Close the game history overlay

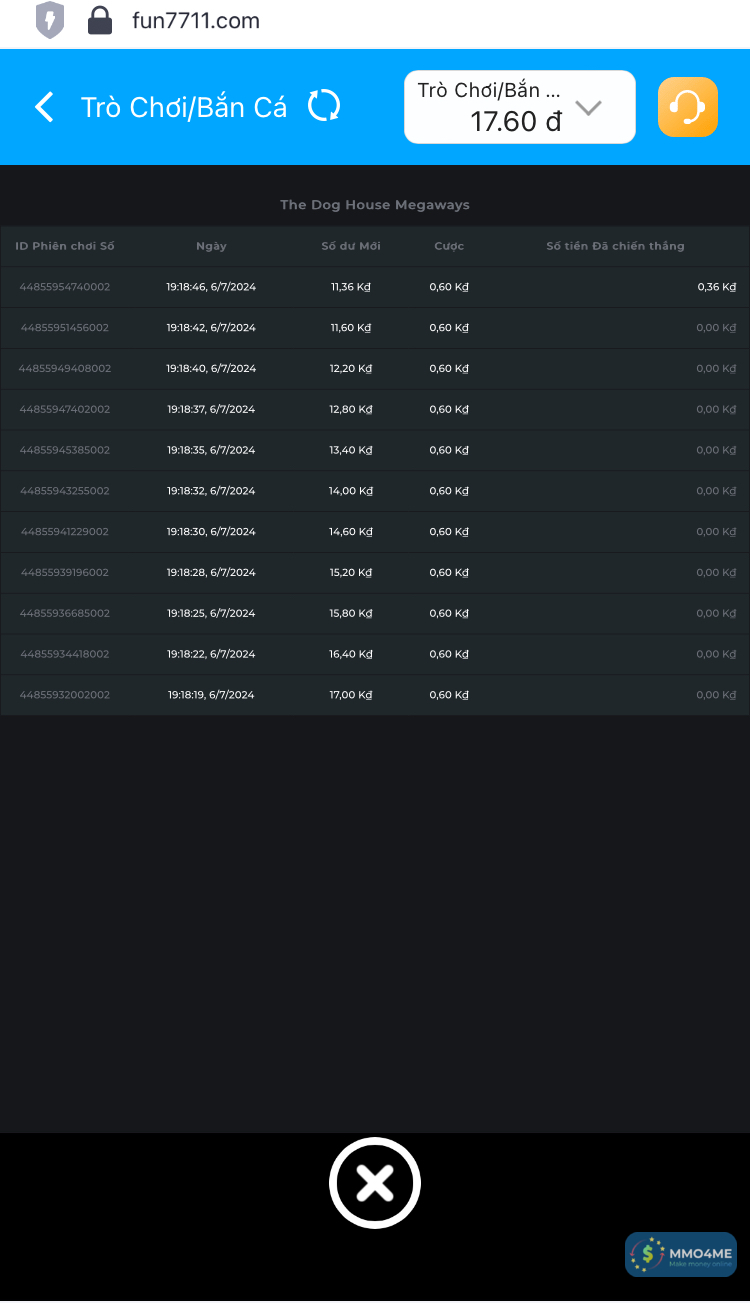point(375,1183)
